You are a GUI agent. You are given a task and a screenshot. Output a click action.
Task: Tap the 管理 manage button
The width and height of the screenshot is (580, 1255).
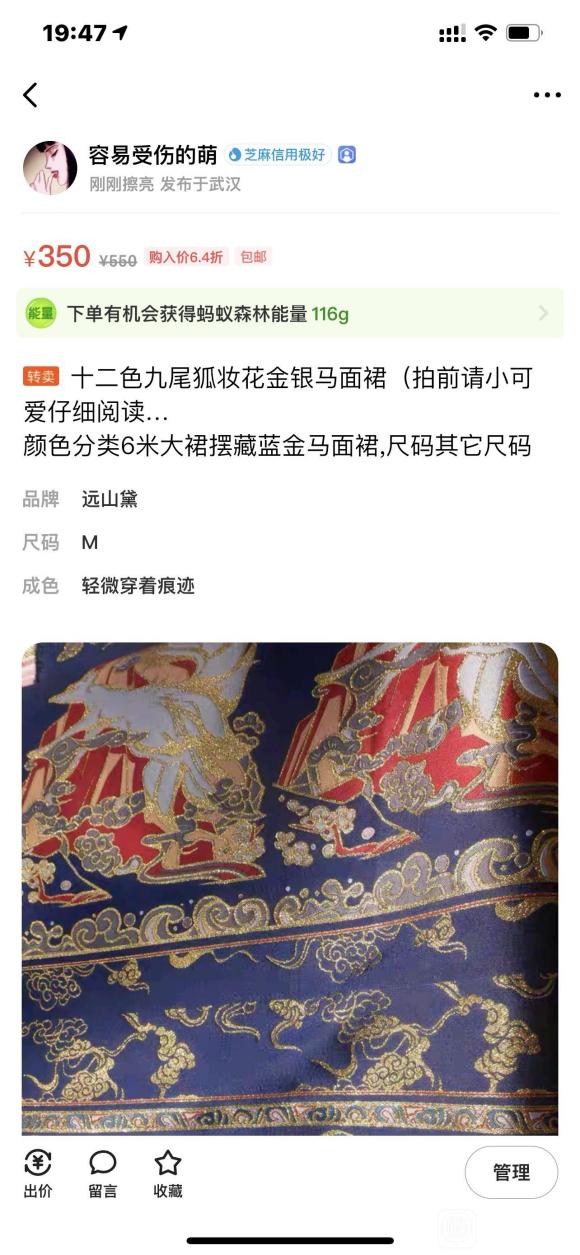(x=511, y=1173)
